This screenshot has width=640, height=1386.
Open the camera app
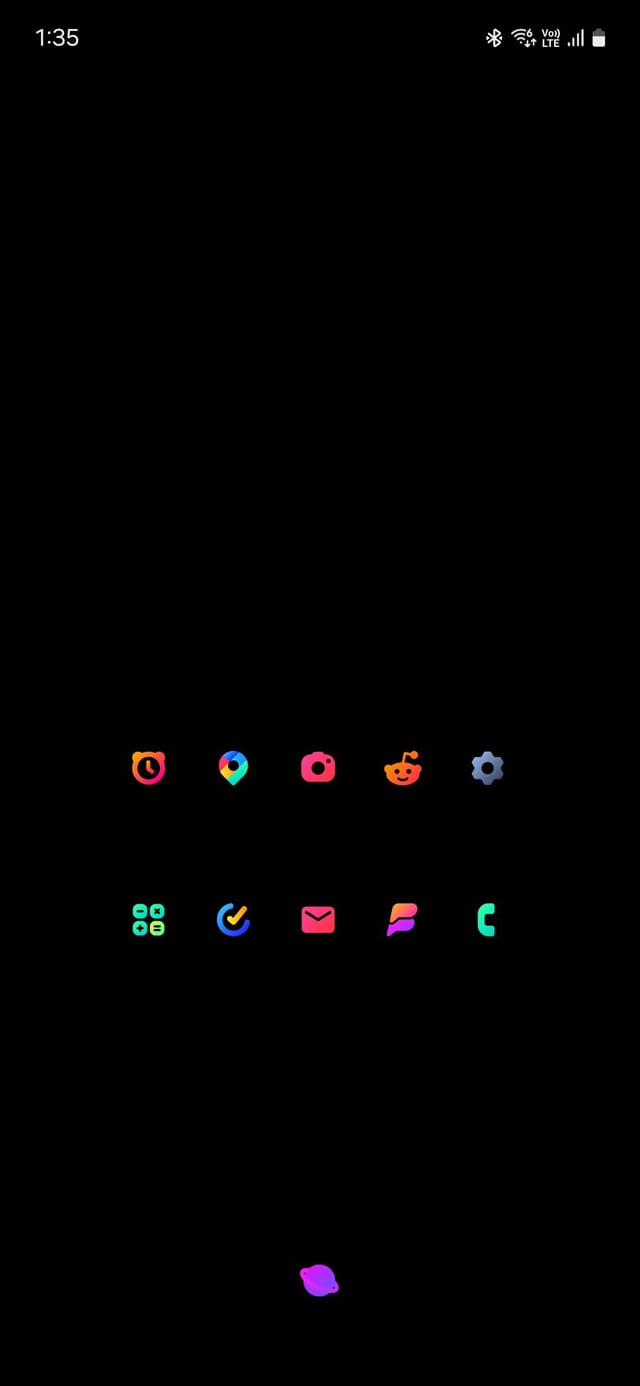click(318, 768)
